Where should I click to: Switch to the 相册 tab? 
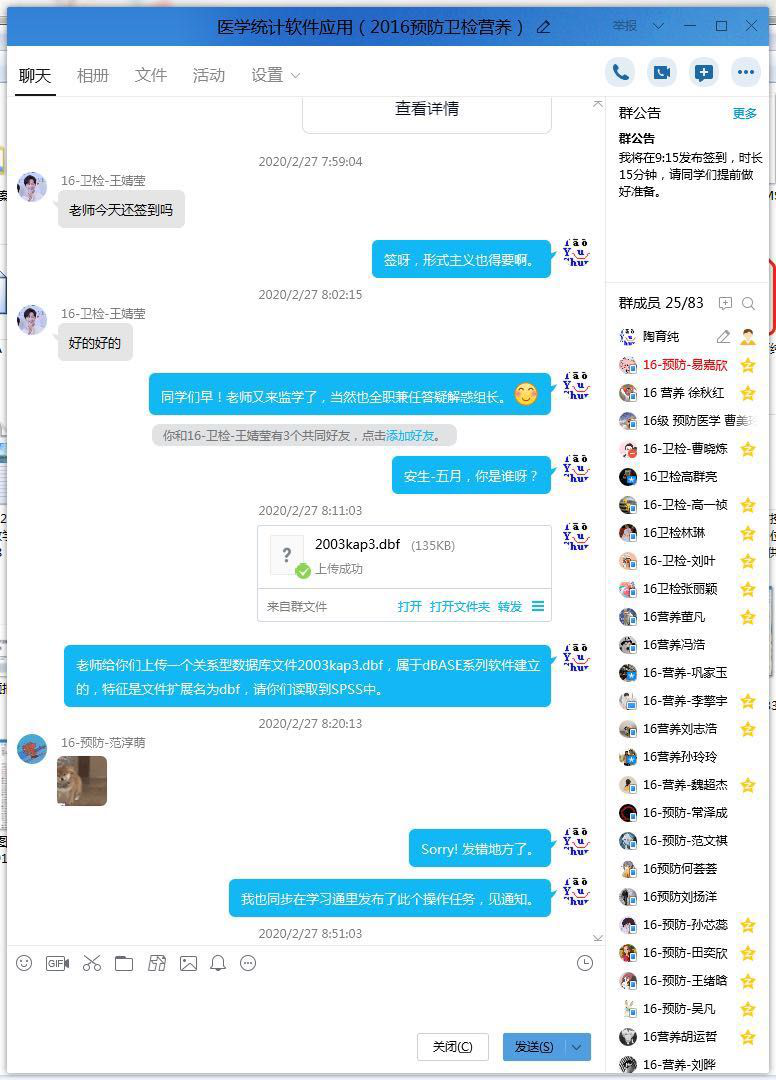(x=93, y=75)
